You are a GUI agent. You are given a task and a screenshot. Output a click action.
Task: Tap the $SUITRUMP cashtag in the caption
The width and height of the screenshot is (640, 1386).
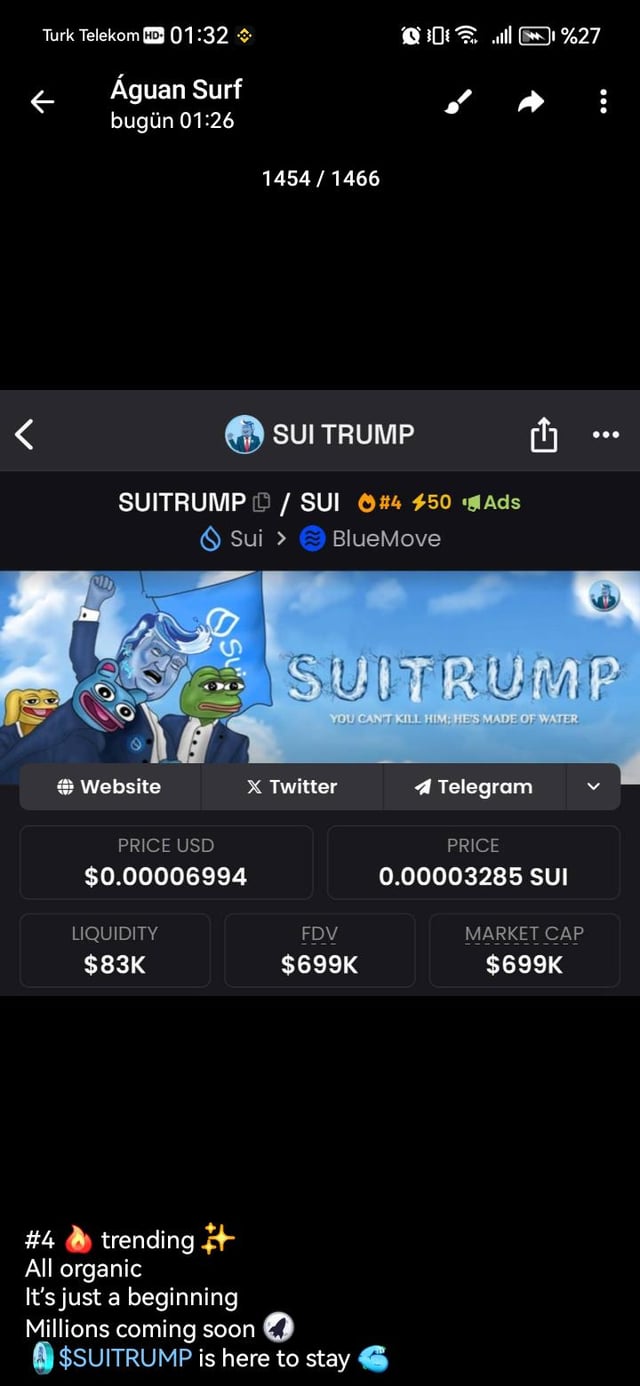pos(125,1358)
